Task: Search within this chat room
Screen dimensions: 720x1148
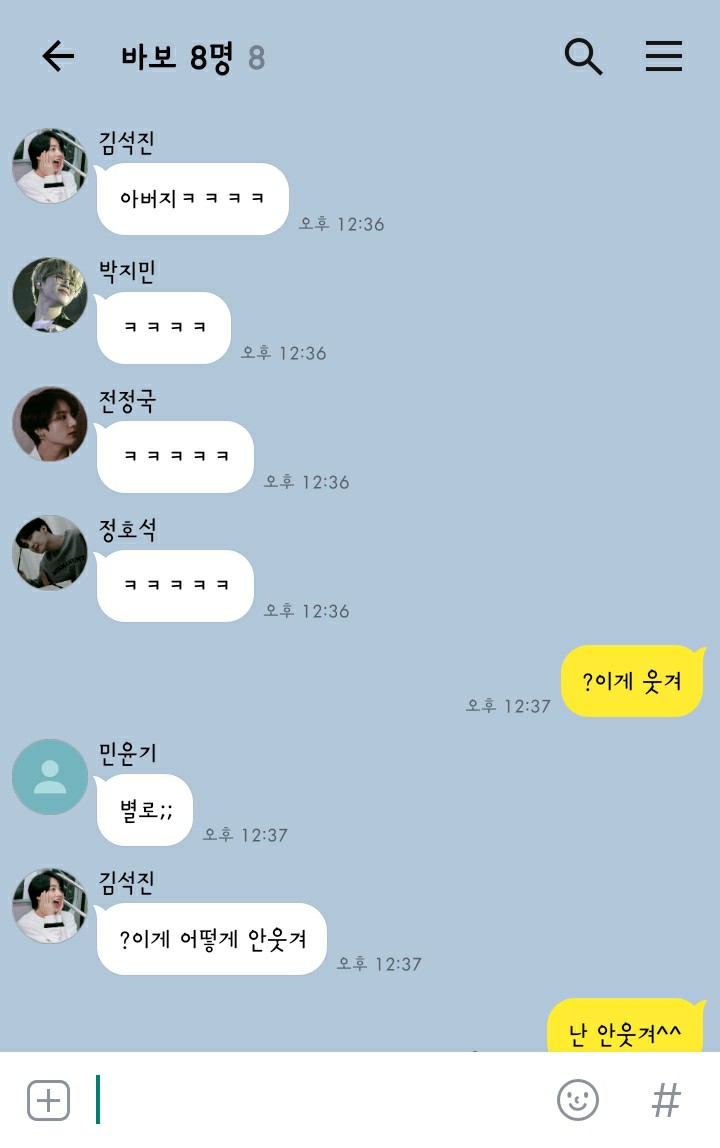Action: (x=583, y=57)
